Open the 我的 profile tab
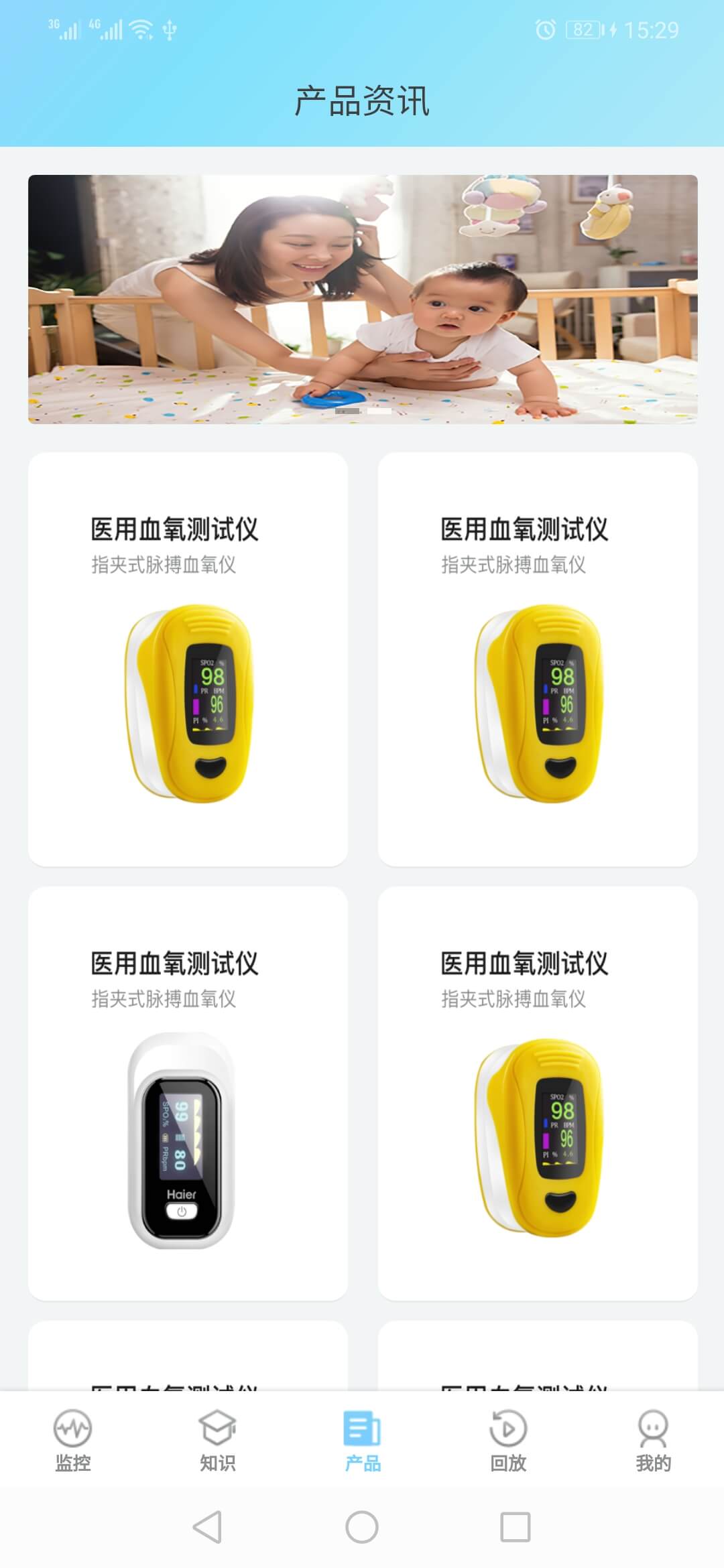The image size is (724, 1568). pyautogui.click(x=653, y=1441)
